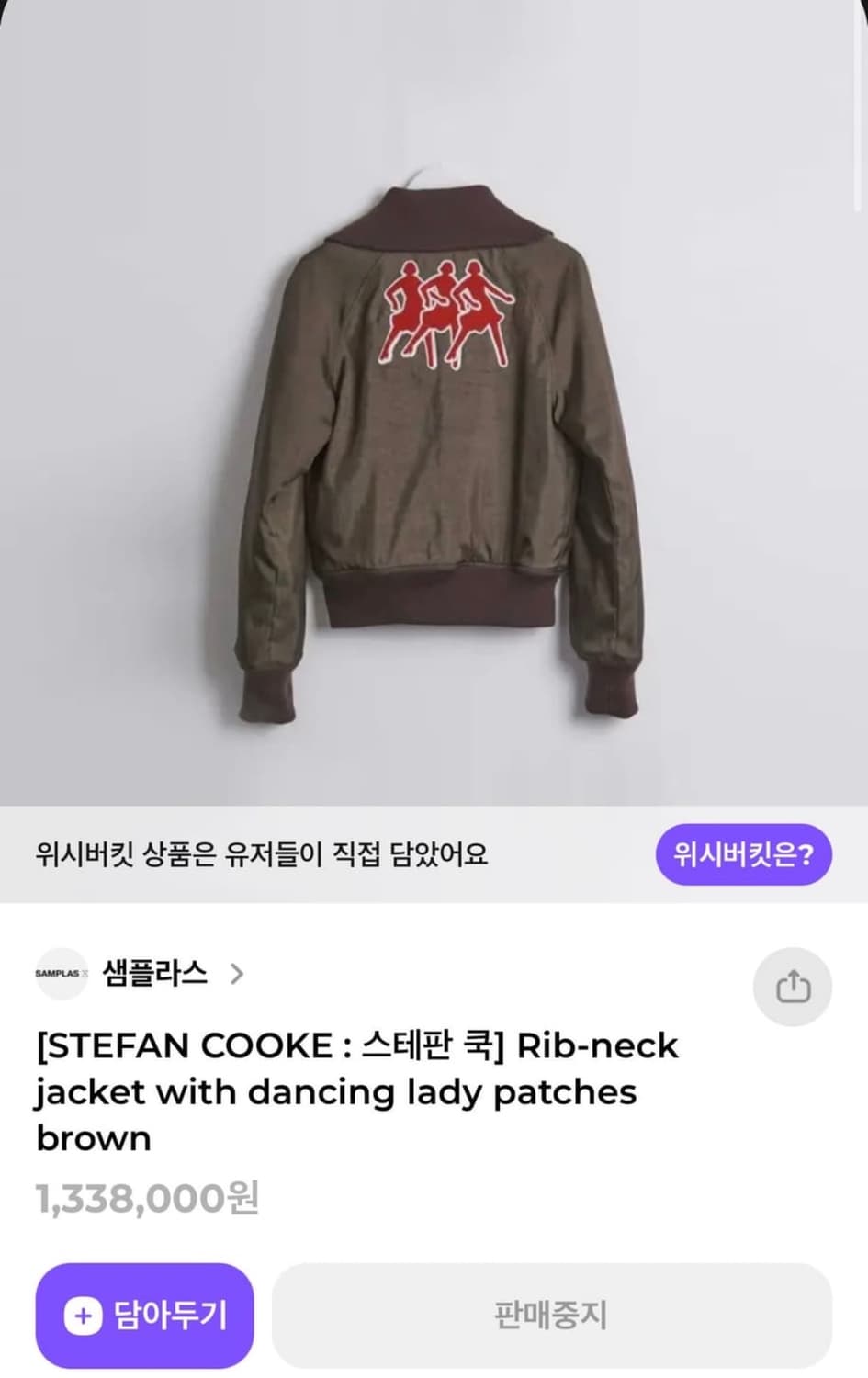Tap the STEFAN COOKE brand name in the title
The width and height of the screenshot is (868, 1378).
pos(165,1045)
